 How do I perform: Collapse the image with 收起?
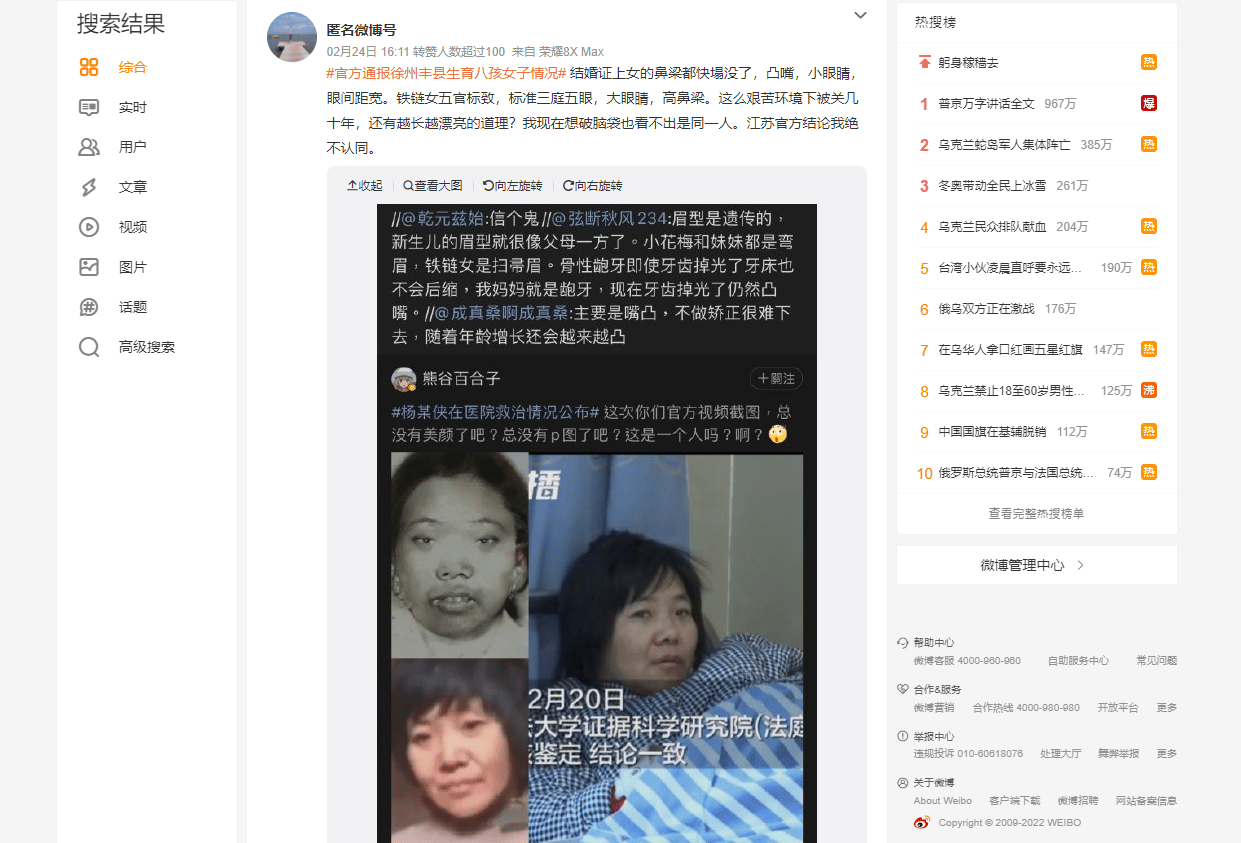click(x=365, y=186)
